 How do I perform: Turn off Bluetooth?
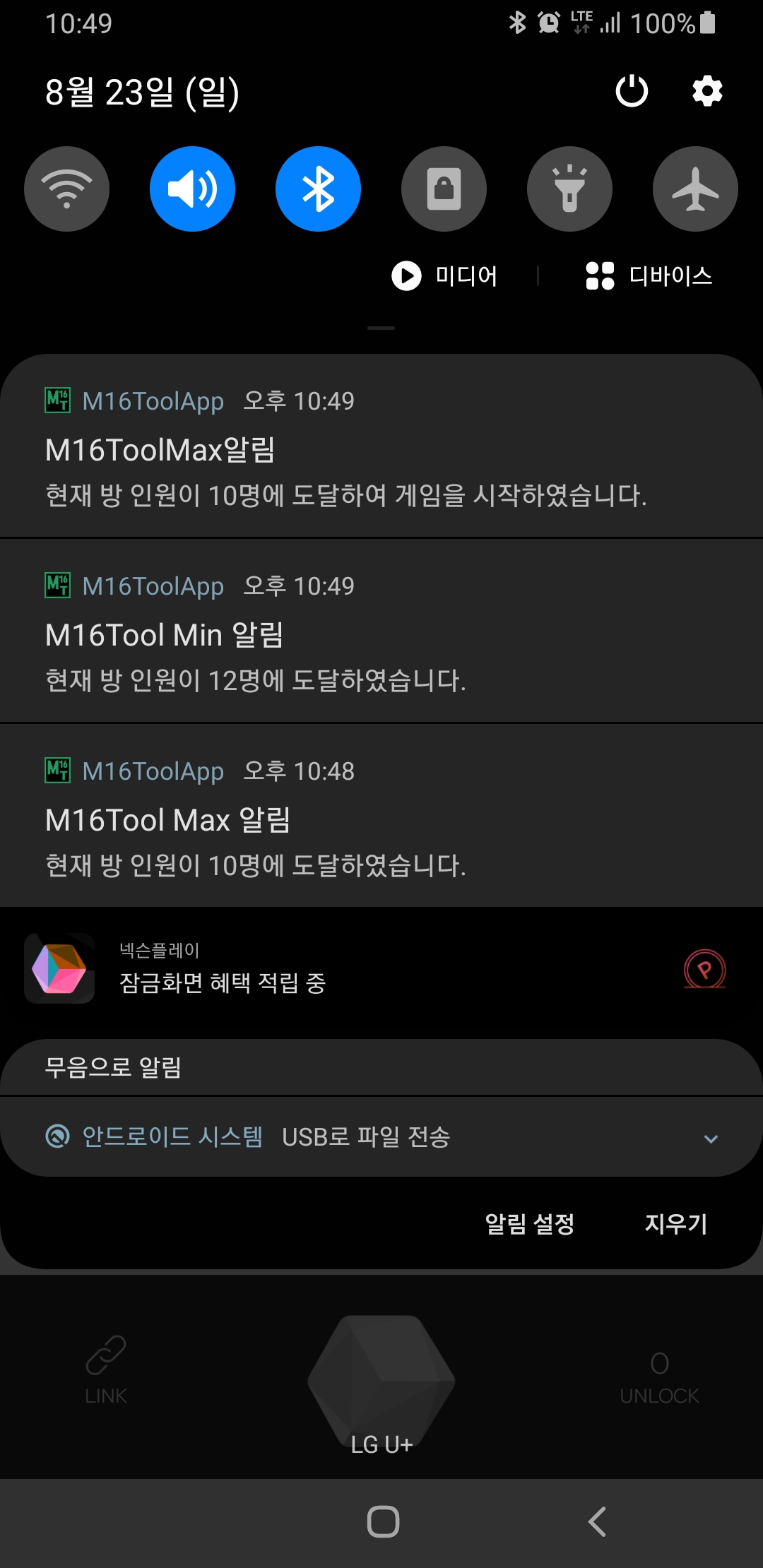(x=318, y=189)
